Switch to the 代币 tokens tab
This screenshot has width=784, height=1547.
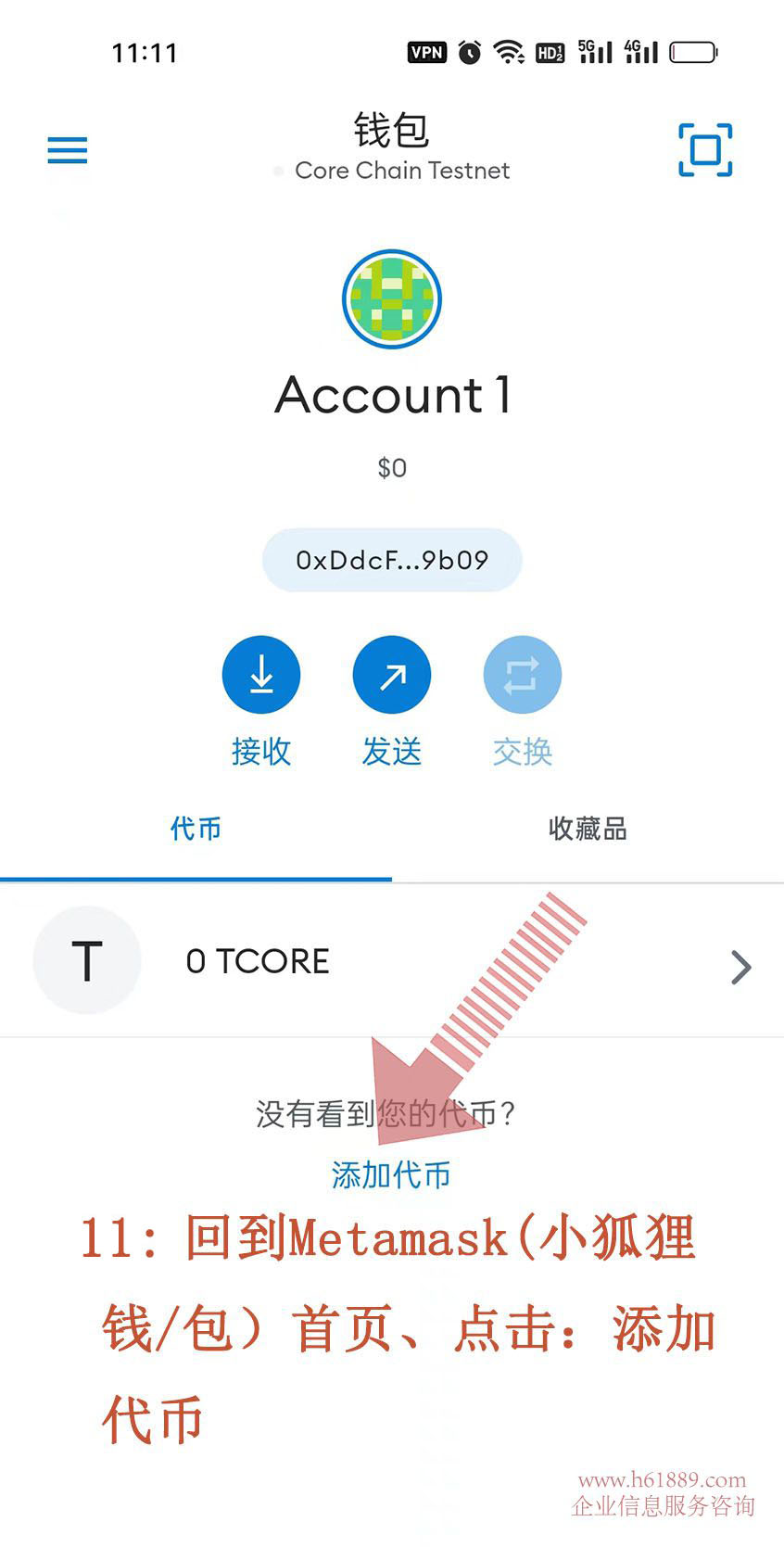click(x=196, y=829)
